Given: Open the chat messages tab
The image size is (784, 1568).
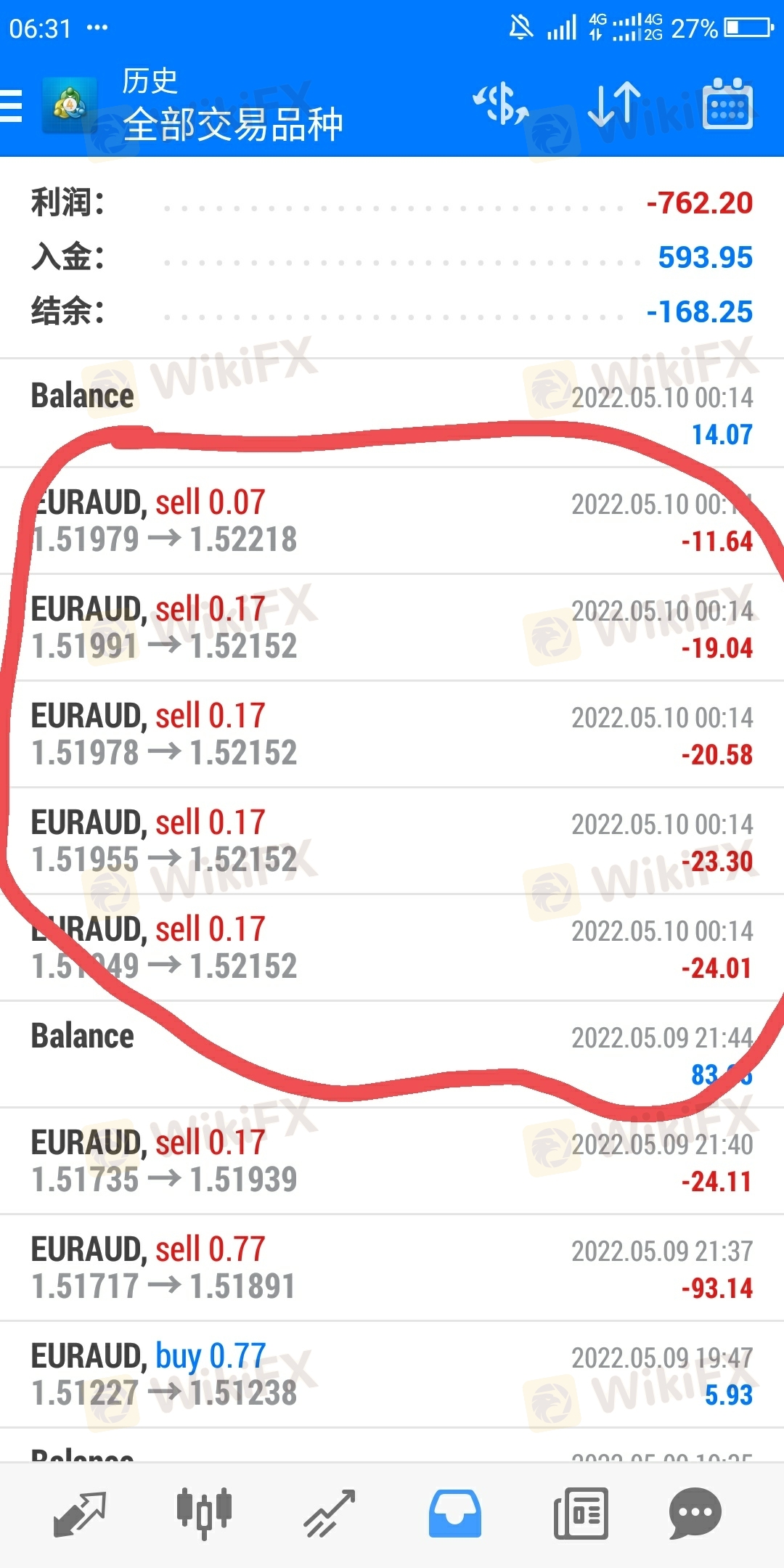Looking at the screenshot, I should 695,1514.
